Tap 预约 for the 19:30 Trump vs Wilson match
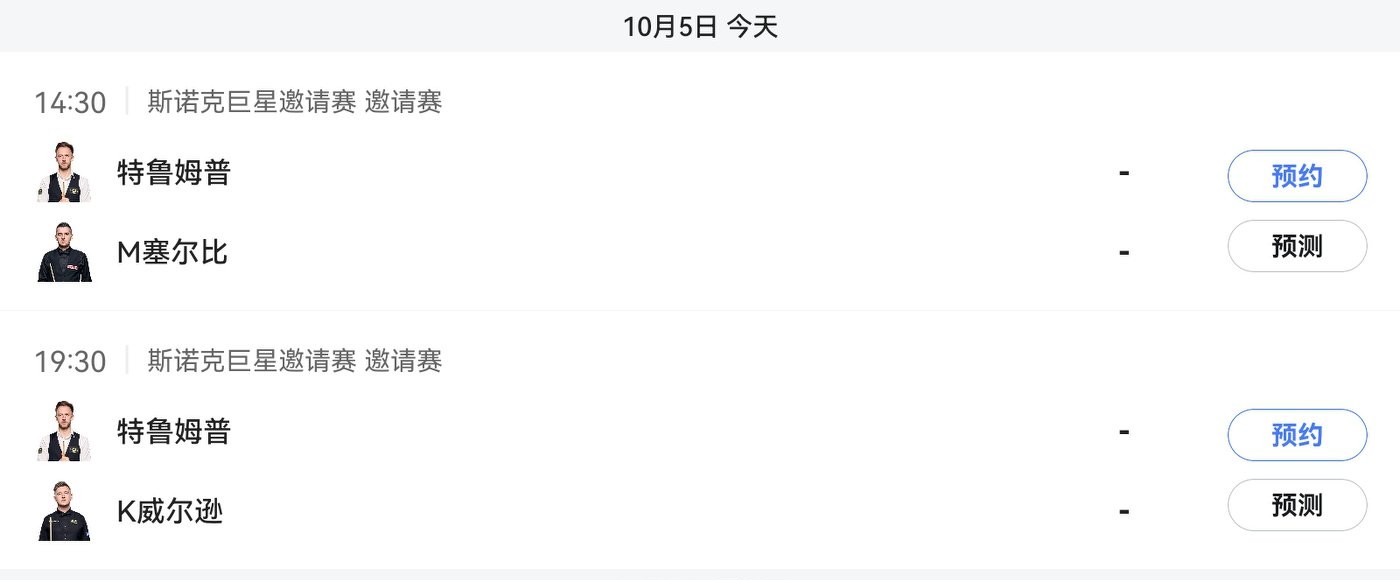 (1296, 435)
